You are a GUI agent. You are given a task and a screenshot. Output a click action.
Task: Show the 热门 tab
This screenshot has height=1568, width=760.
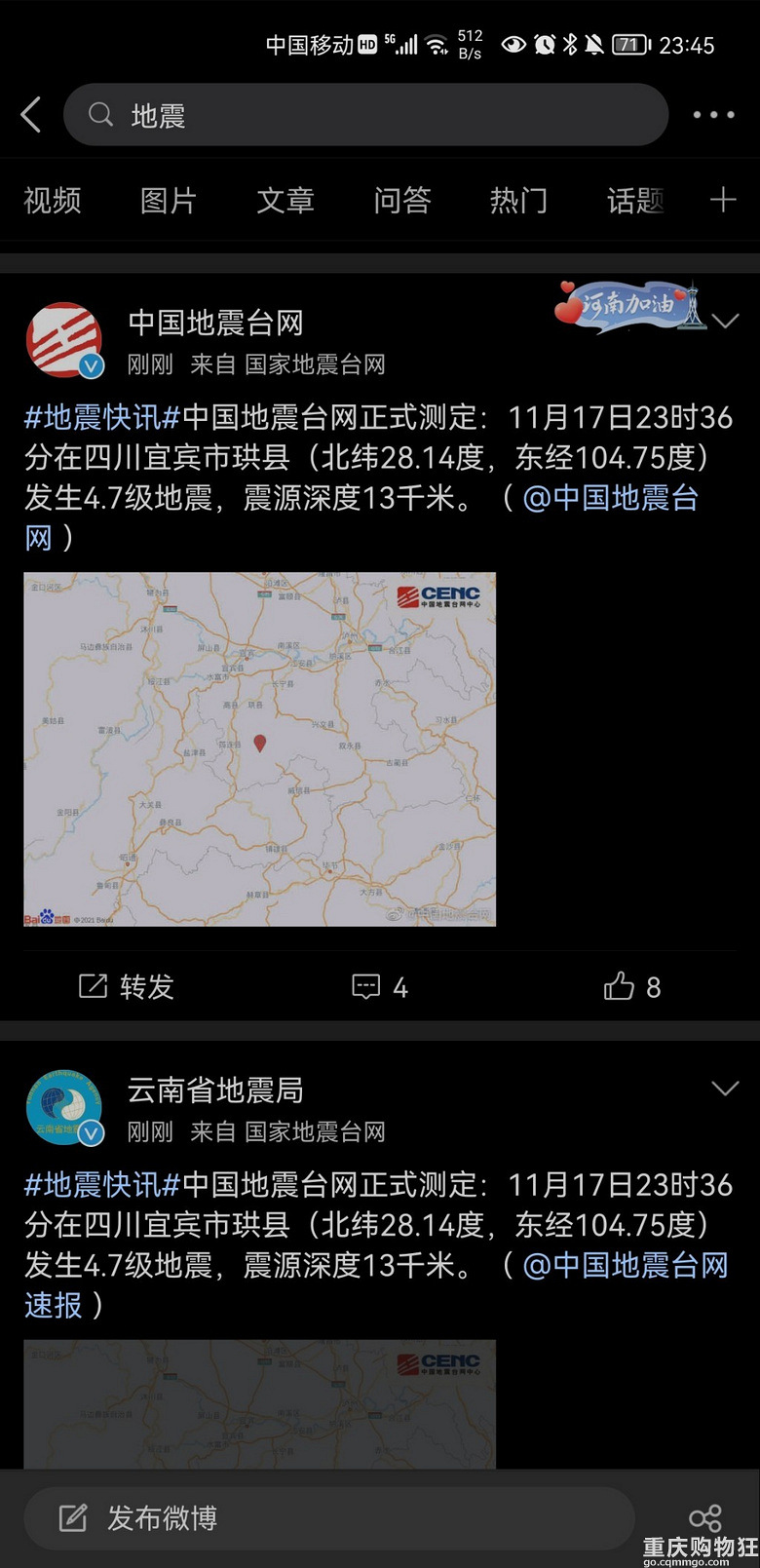[x=518, y=201]
